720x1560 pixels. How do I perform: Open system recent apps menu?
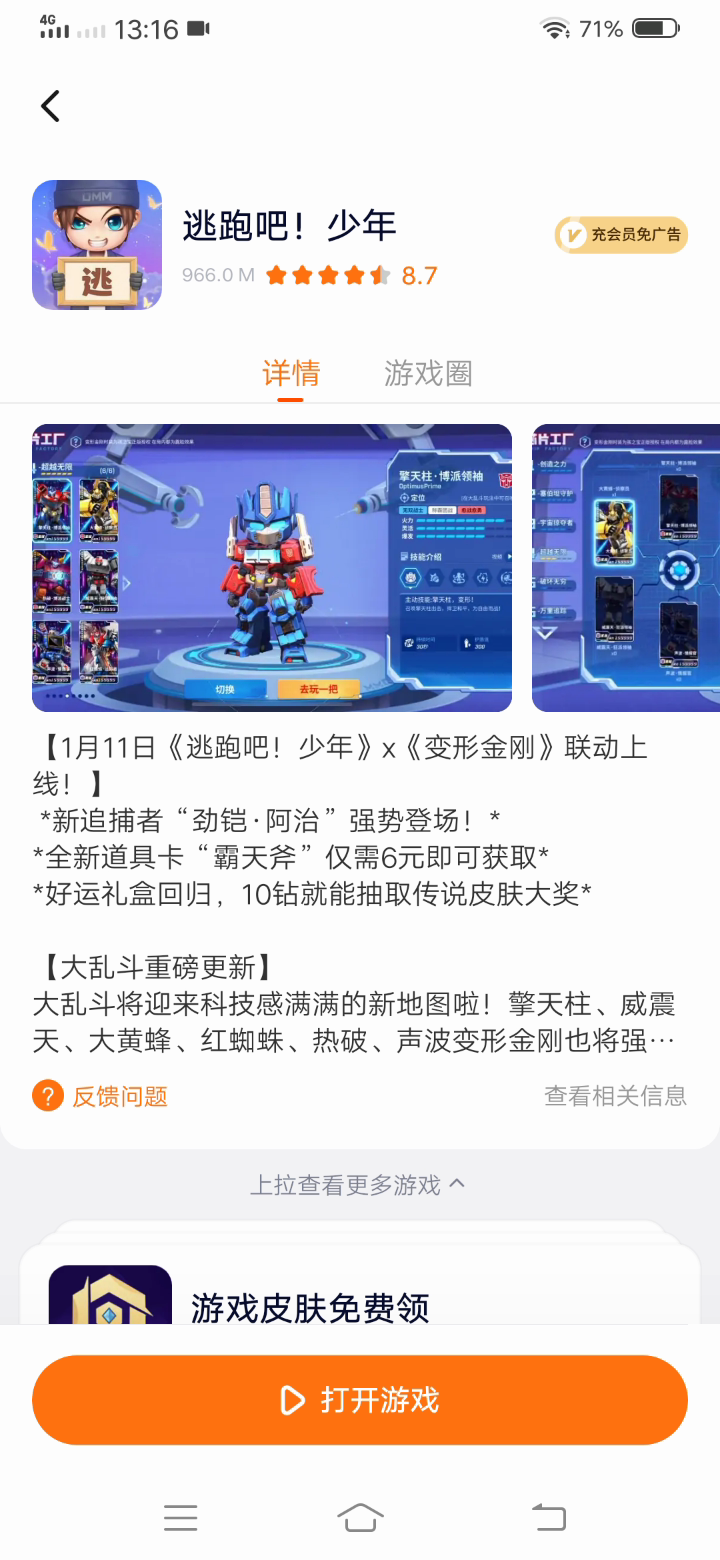click(180, 1518)
